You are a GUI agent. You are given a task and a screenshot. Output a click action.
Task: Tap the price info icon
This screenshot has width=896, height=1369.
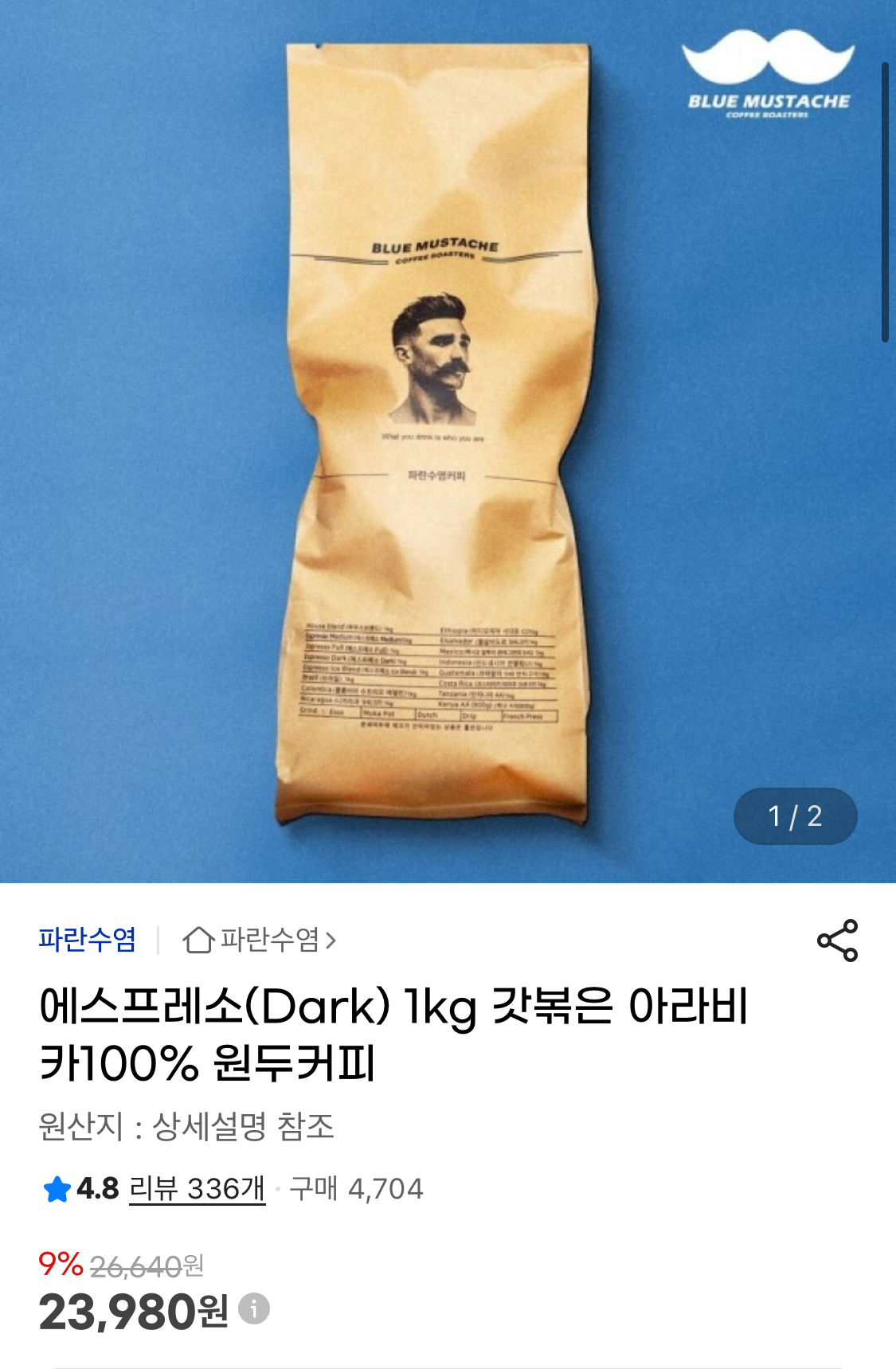click(254, 1308)
